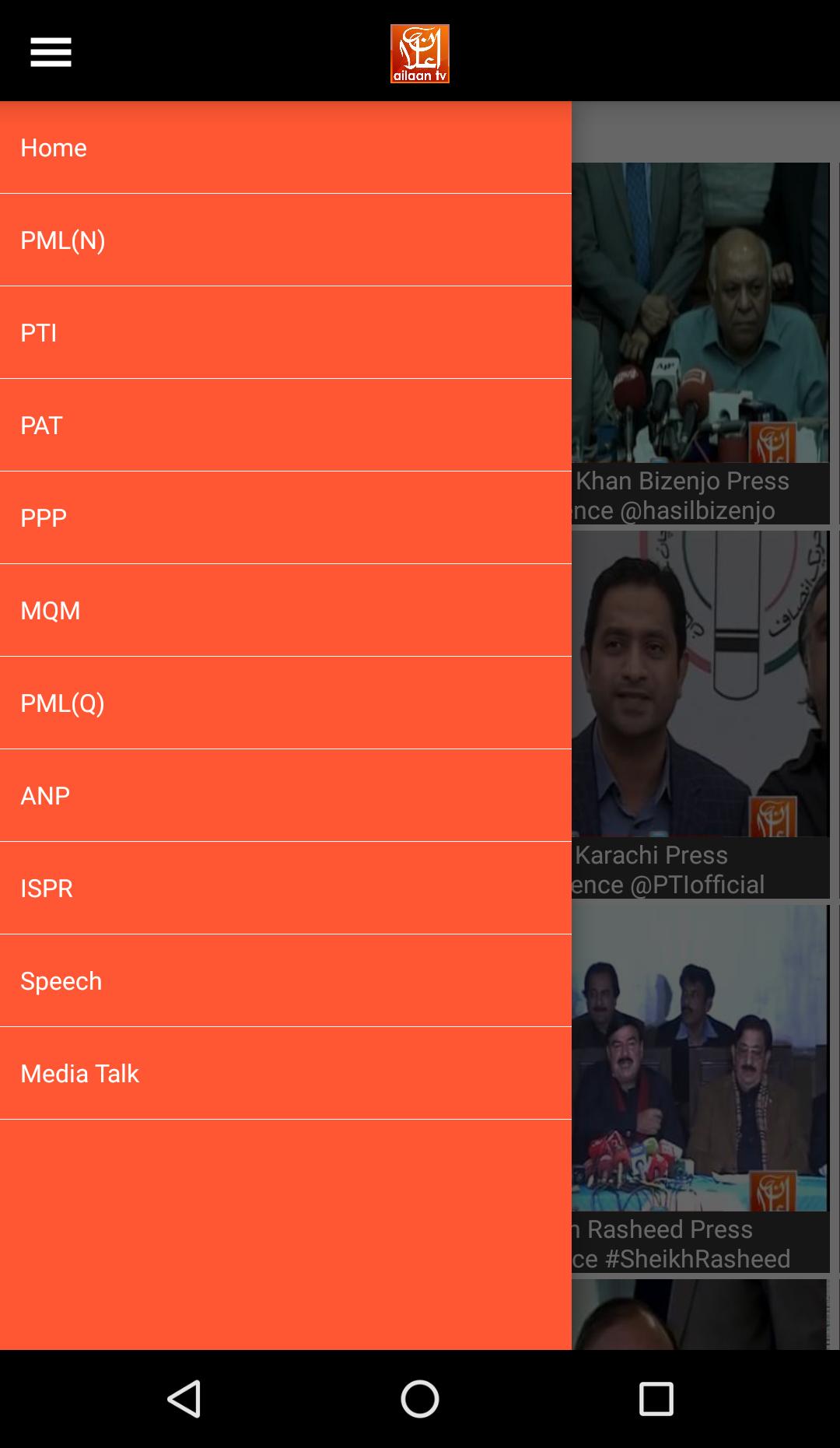Go to the device home screen
The width and height of the screenshot is (840, 1448).
pyautogui.click(x=420, y=1399)
